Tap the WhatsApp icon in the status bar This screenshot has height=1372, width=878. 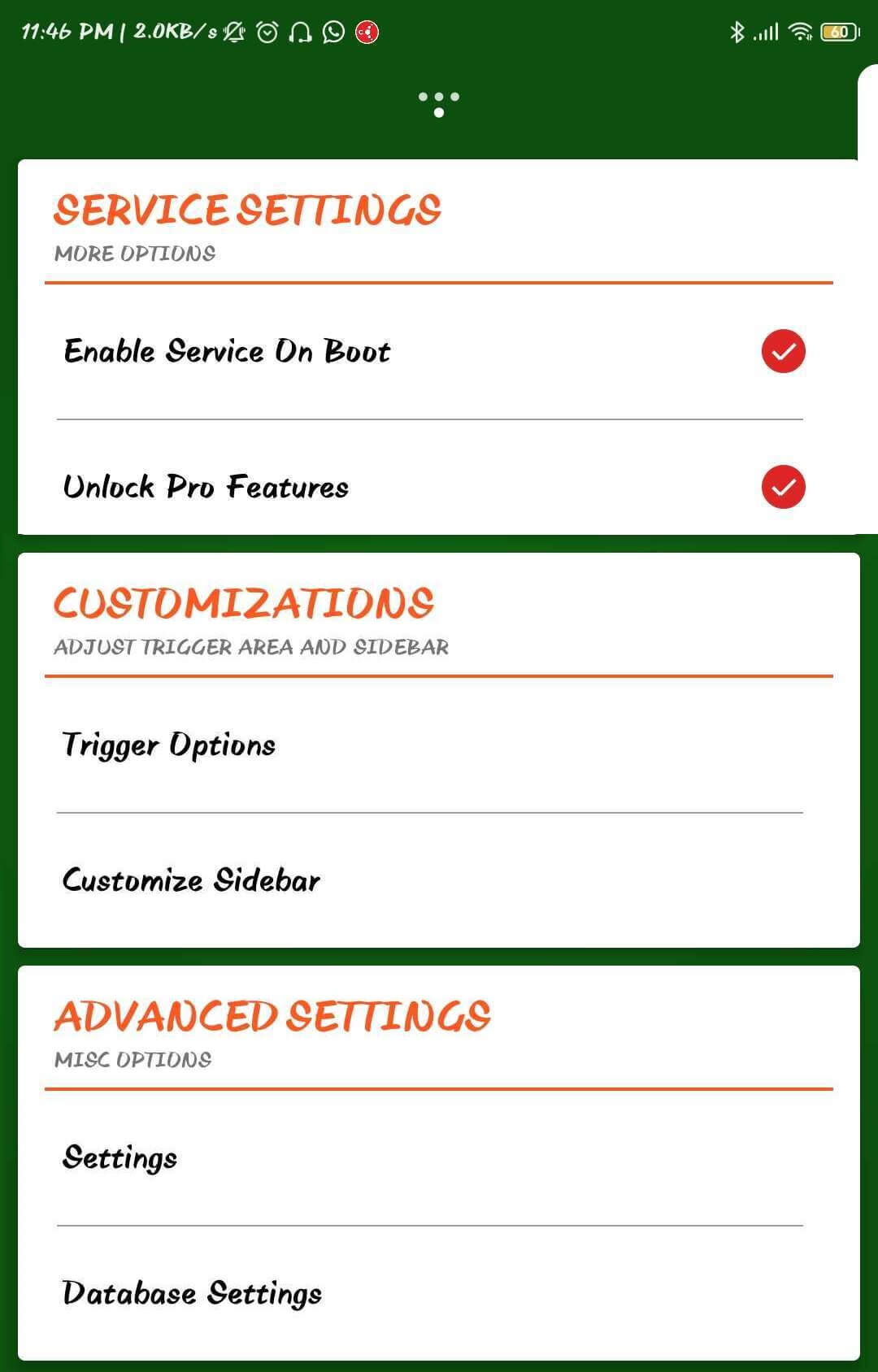pyautogui.click(x=333, y=31)
